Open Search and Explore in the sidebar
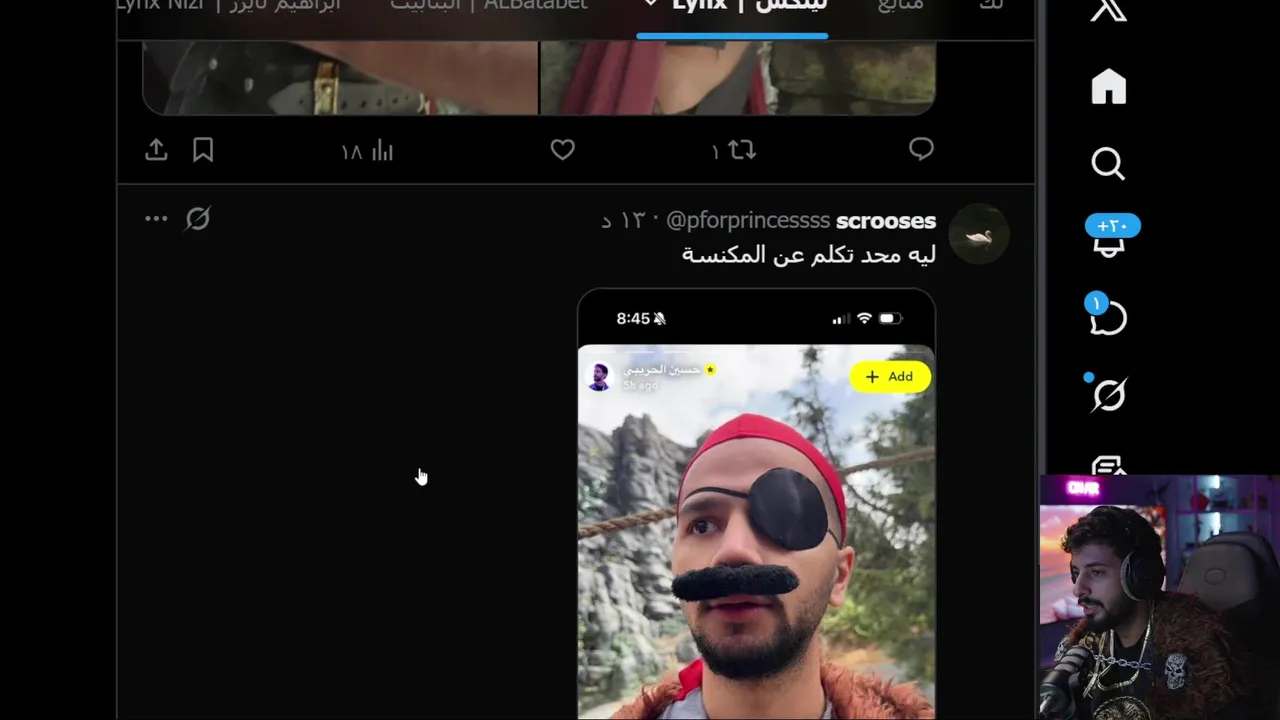1280x720 pixels. 1108,163
